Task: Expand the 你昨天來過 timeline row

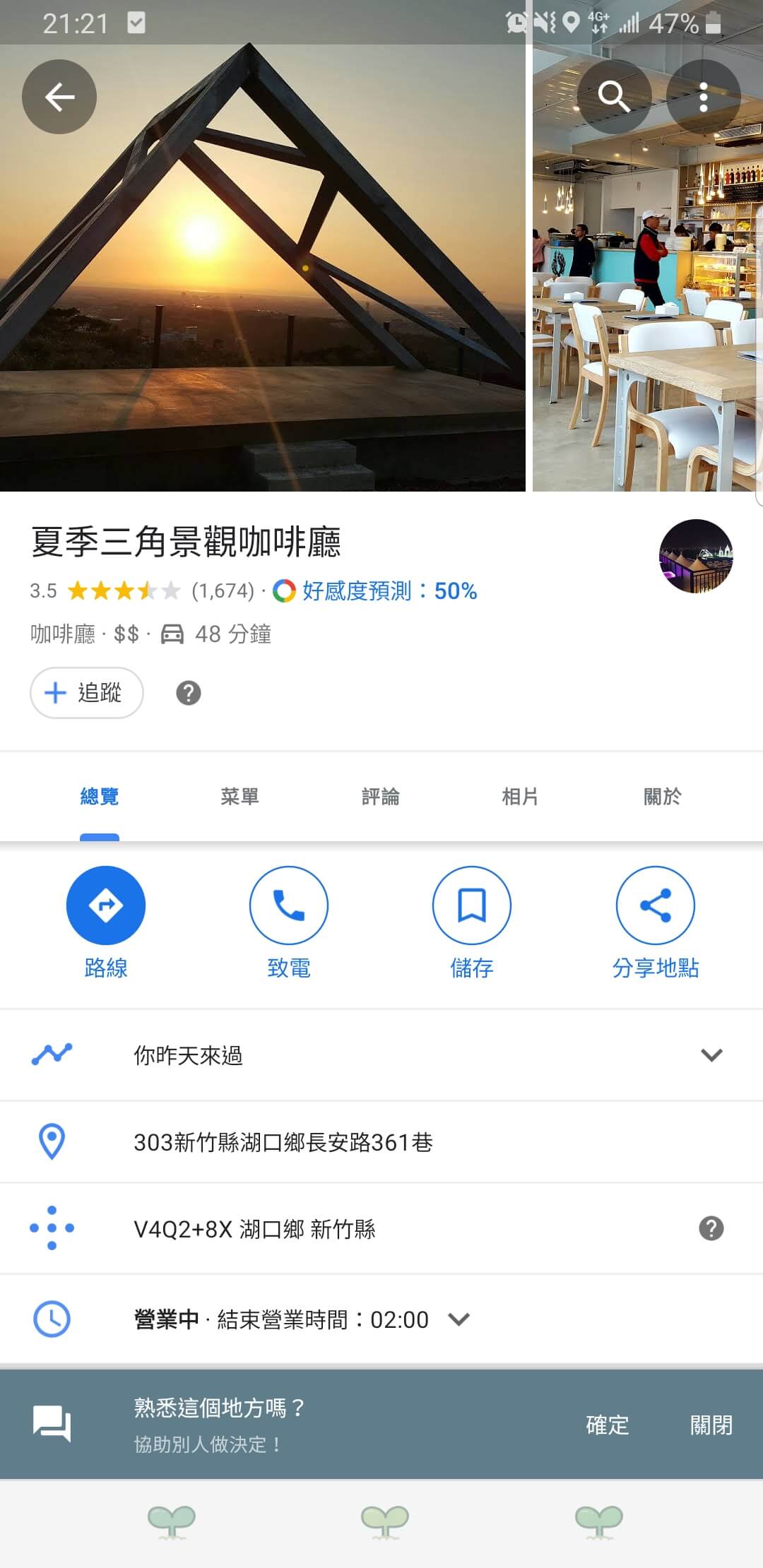Action: 711,1055
